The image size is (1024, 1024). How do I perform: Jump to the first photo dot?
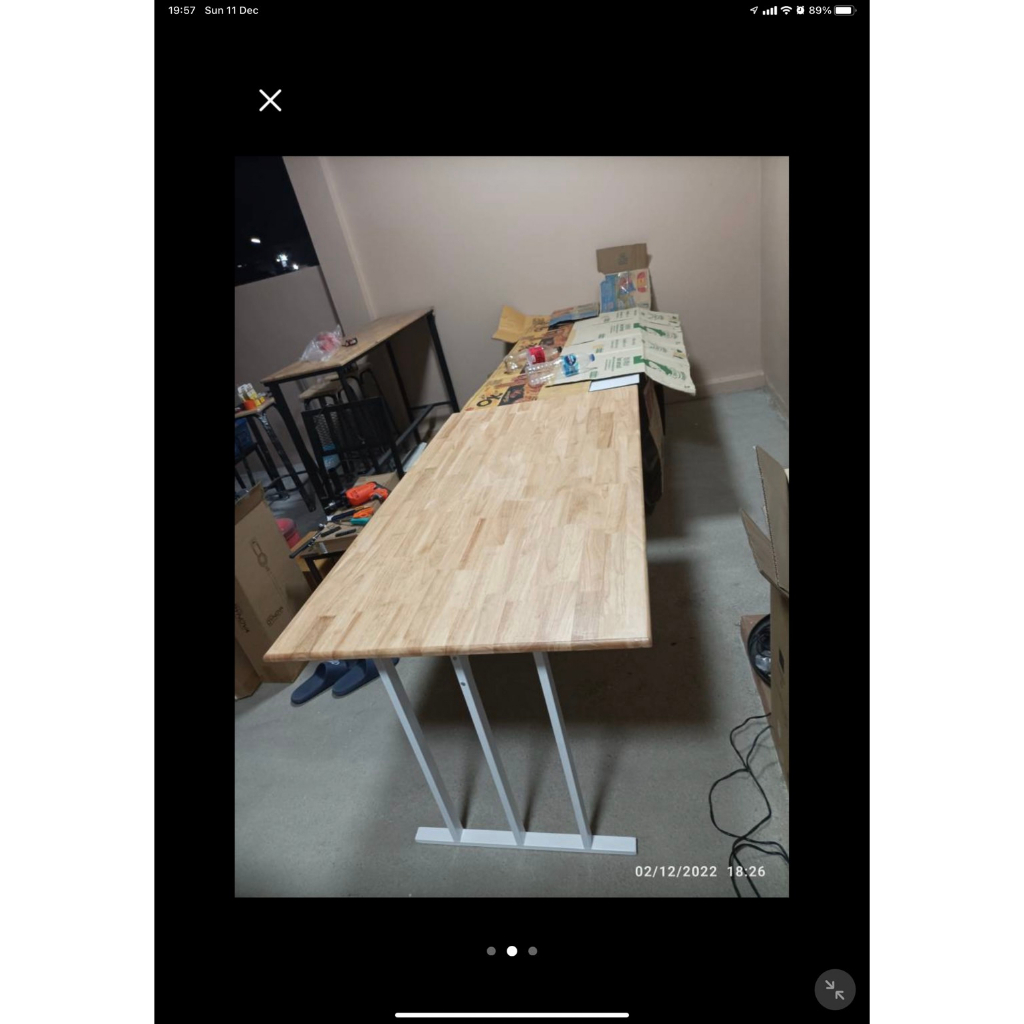point(491,951)
